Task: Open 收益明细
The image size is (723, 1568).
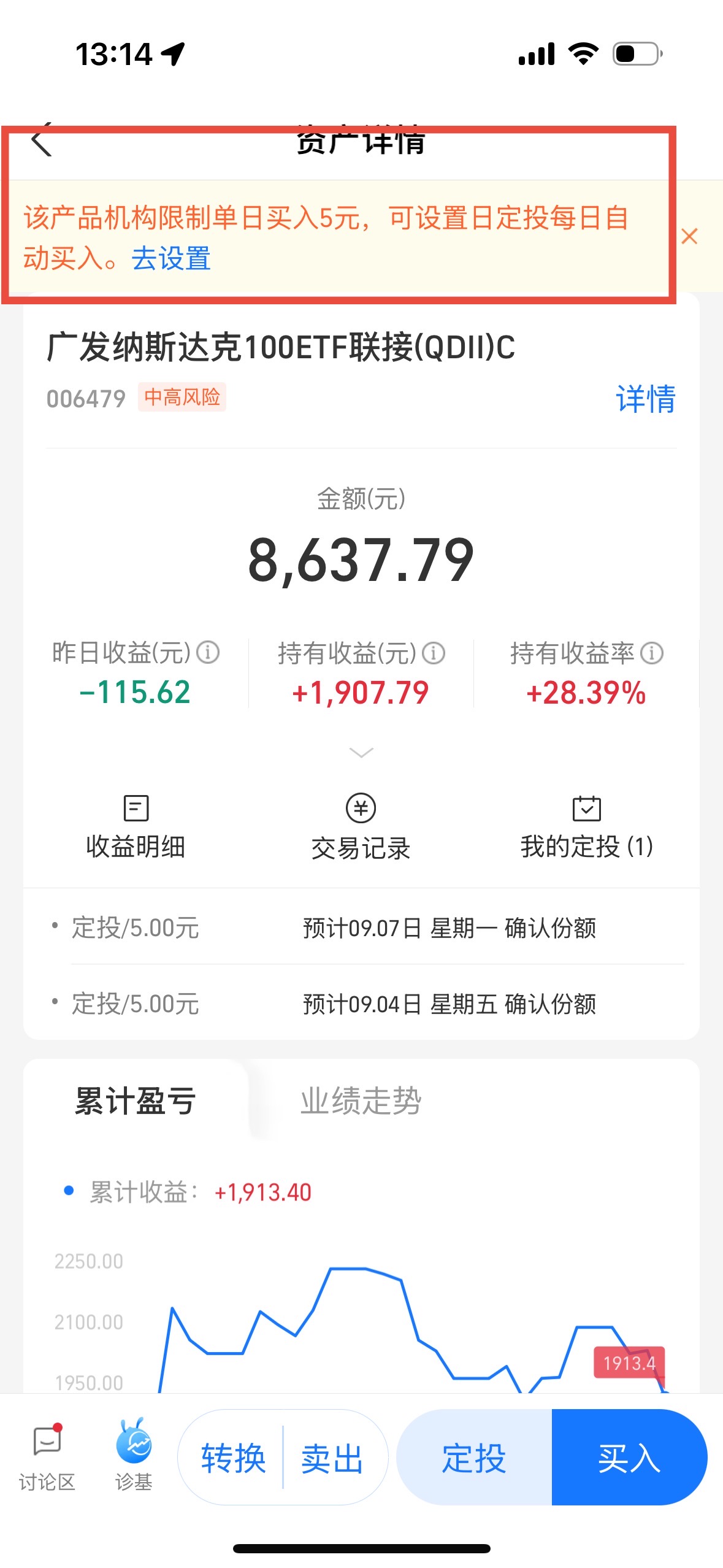Action: click(136, 827)
